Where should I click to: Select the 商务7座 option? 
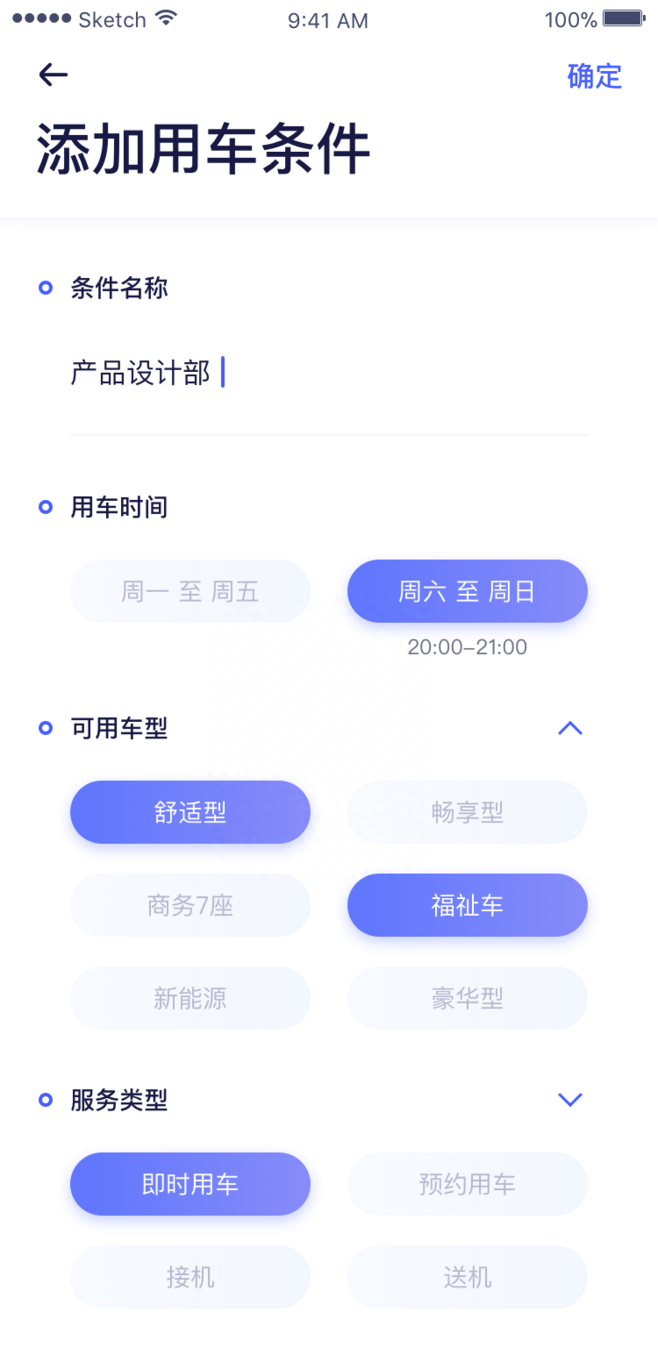(190, 905)
